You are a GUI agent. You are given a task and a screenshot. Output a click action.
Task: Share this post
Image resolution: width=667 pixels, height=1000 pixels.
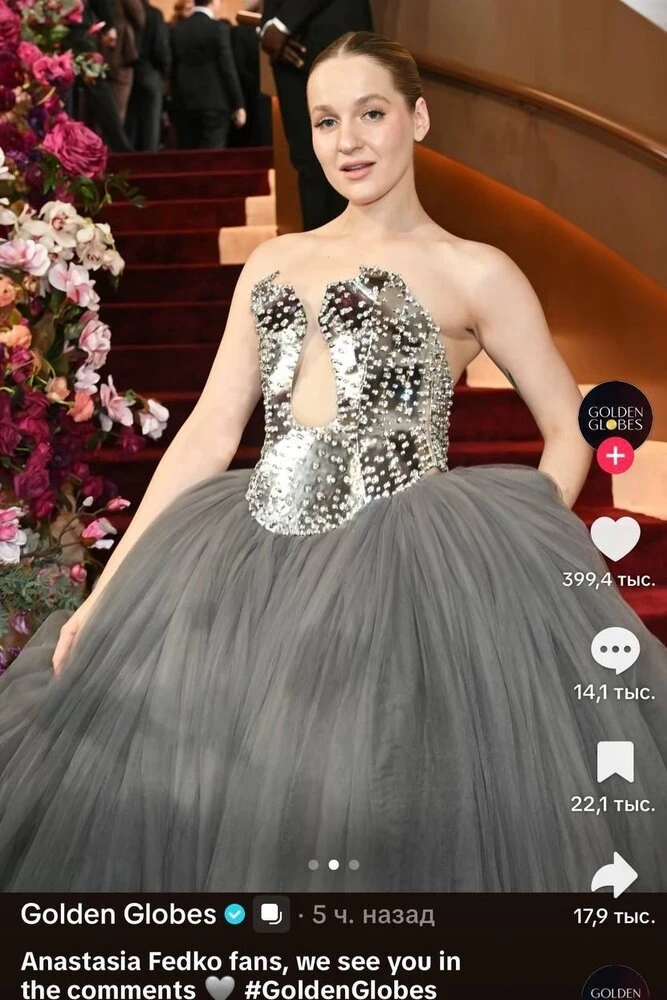615,875
